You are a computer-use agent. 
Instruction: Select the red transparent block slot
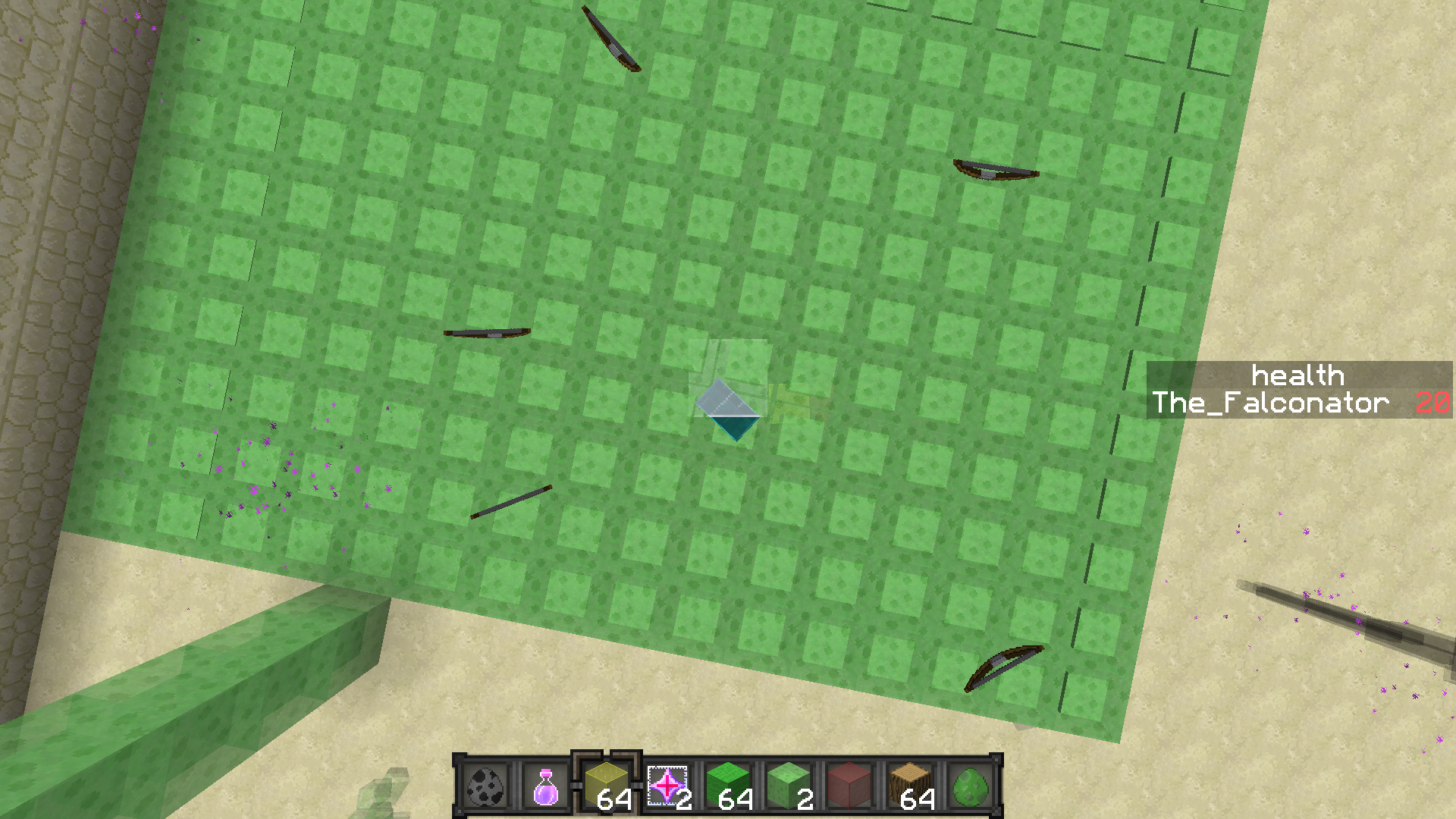849,786
